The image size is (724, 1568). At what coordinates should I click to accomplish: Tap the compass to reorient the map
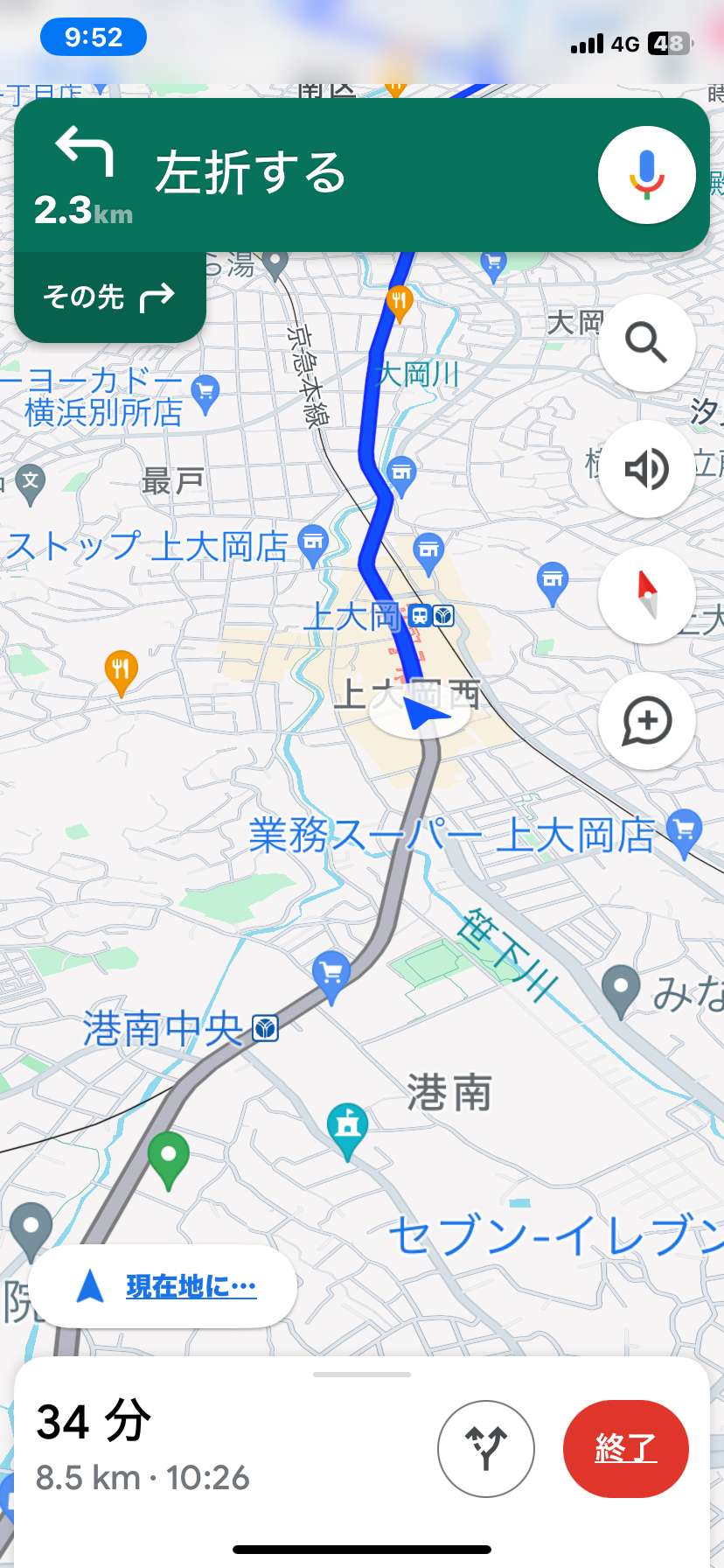coord(646,595)
